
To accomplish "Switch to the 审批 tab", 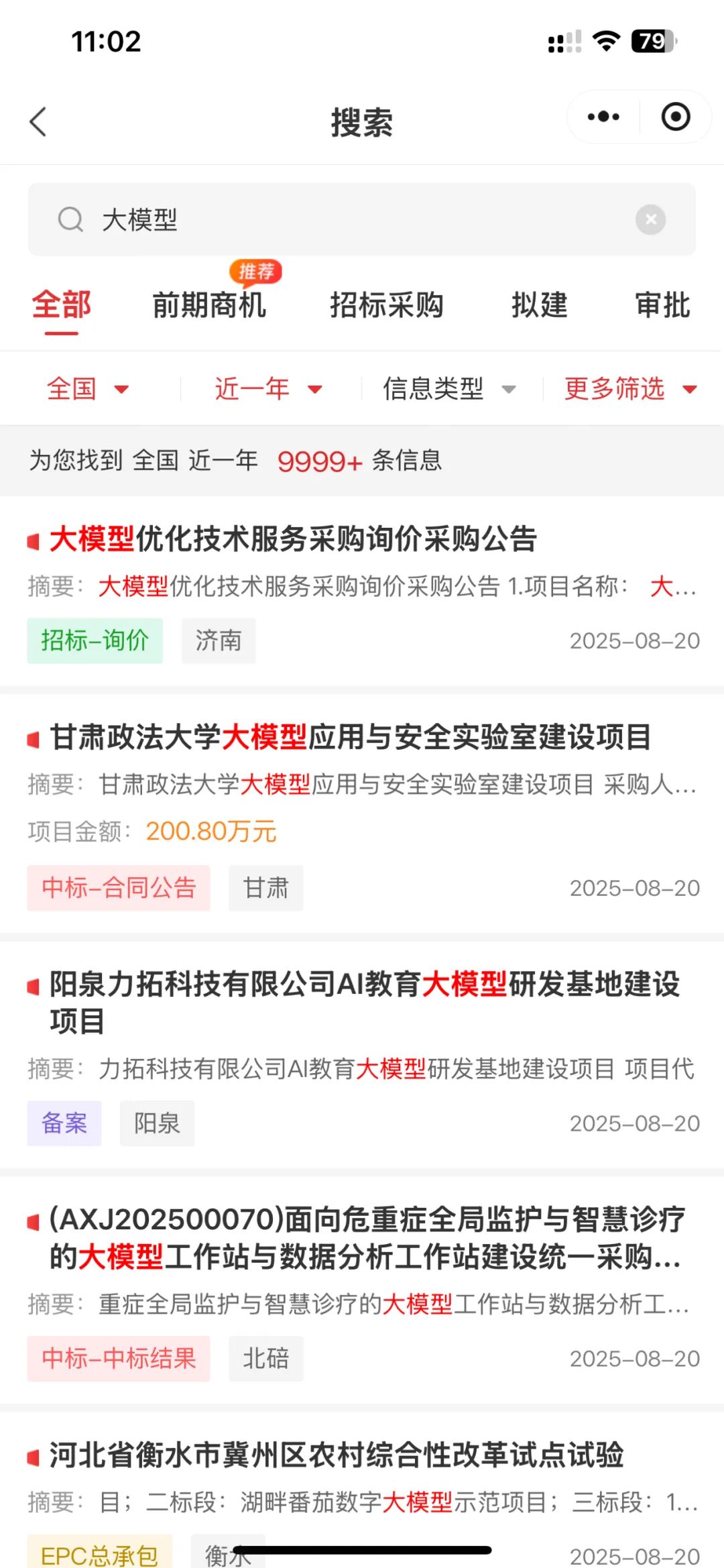I will [663, 305].
